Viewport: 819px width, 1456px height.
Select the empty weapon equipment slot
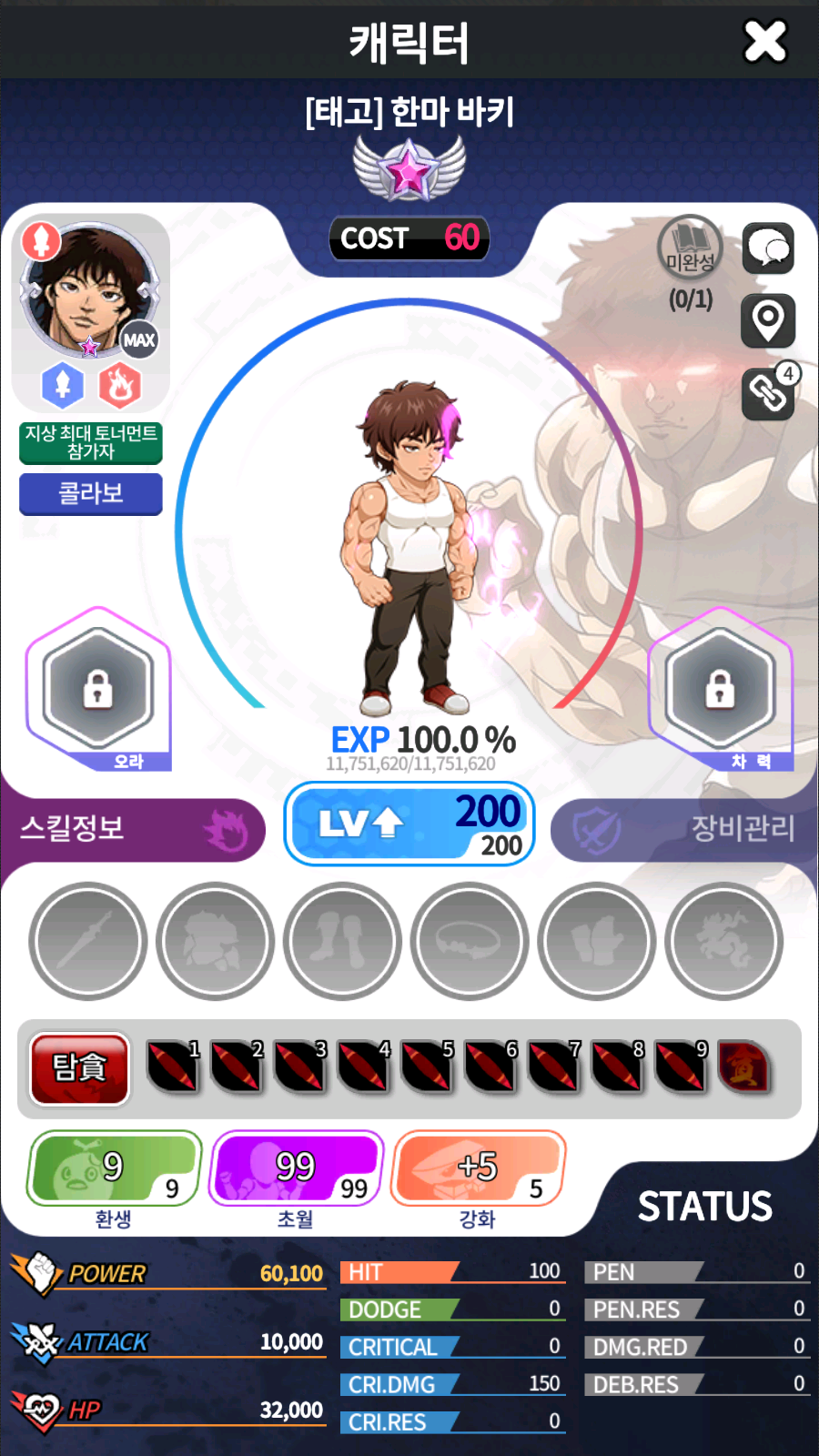point(88,941)
